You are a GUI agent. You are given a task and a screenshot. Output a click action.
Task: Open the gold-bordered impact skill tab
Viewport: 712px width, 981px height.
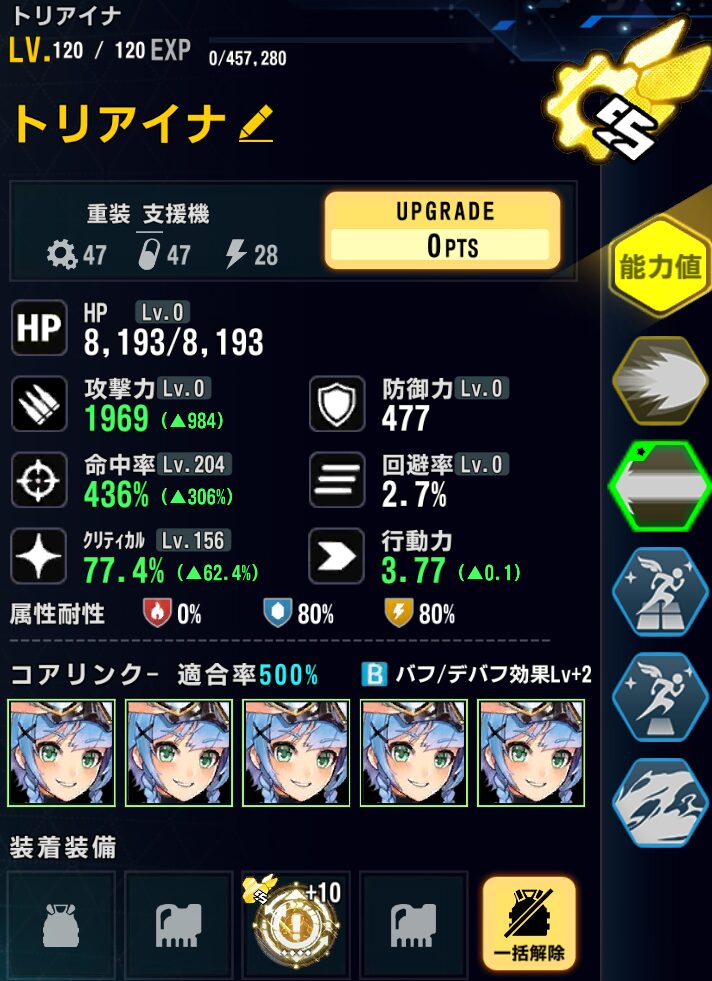click(x=660, y=379)
